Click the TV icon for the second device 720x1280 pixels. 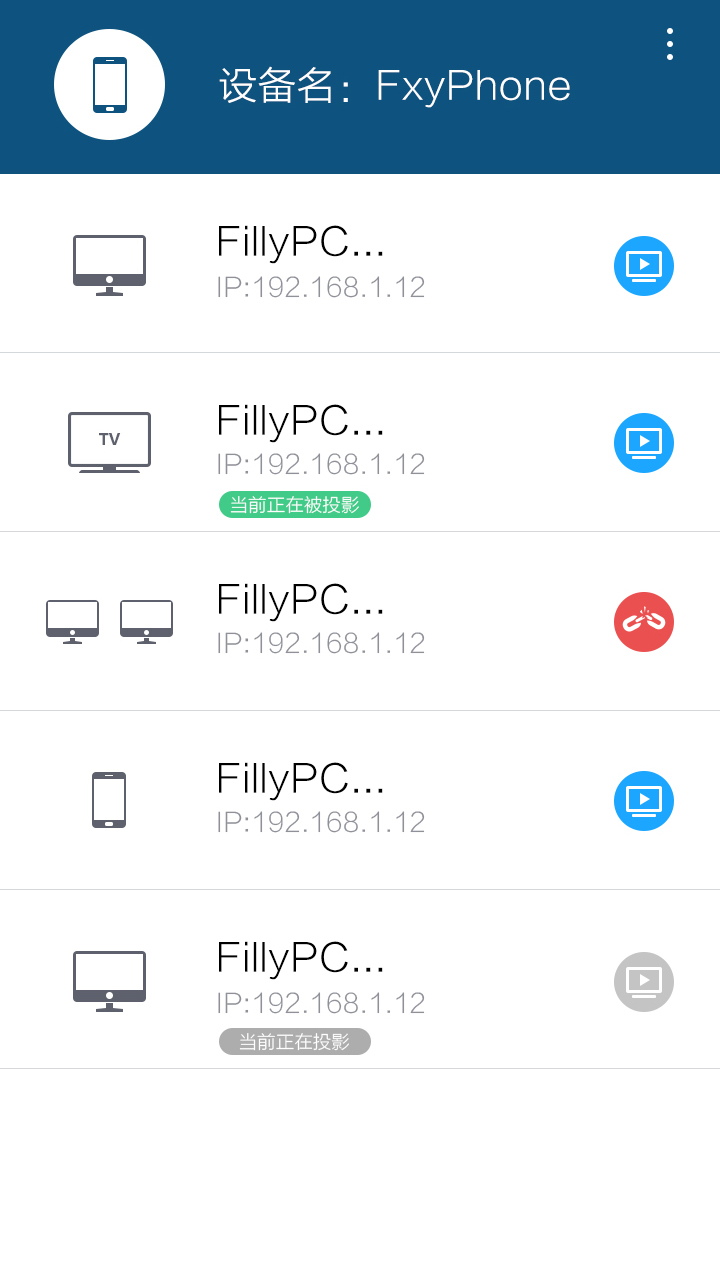click(109, 441)
